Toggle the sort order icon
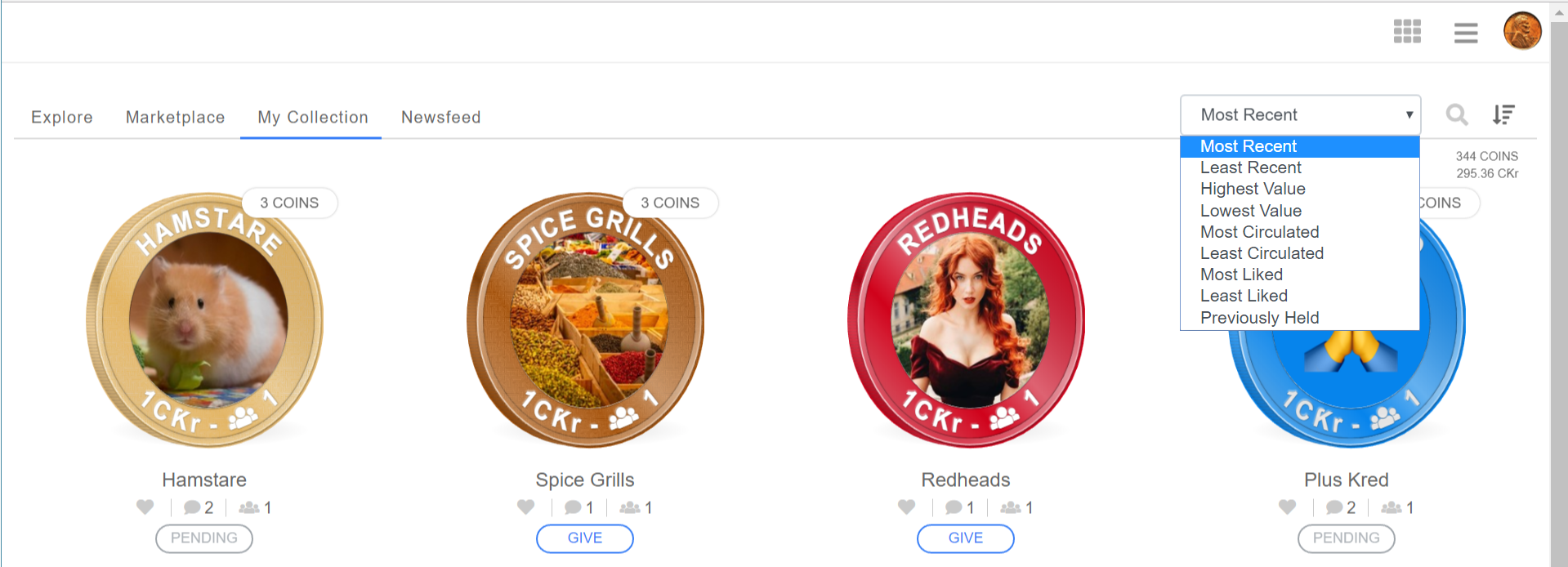 [x=1503, y=114]
